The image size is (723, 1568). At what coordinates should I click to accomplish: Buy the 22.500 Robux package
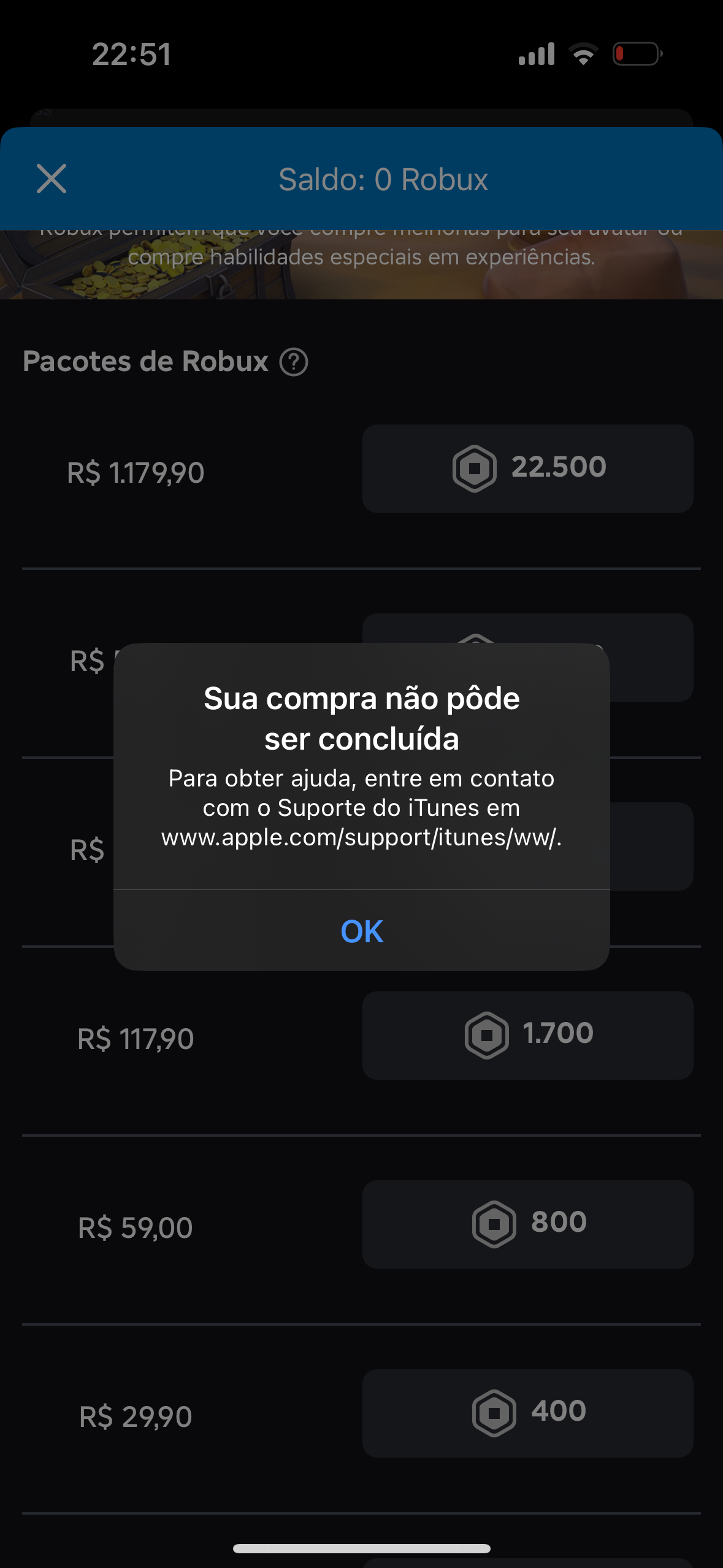527,469
